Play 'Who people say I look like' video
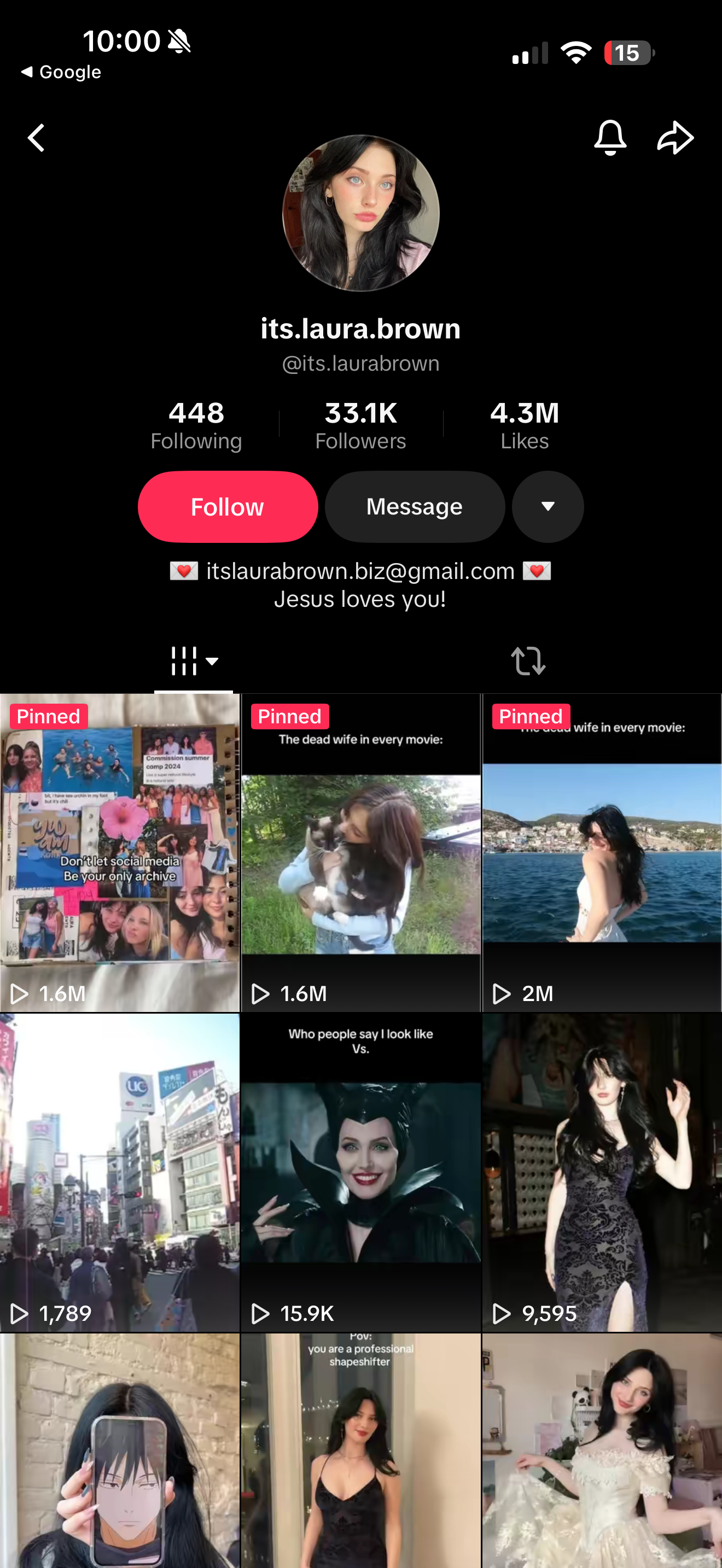This screenshot has height=1568, width=722. coord(360,1172)
